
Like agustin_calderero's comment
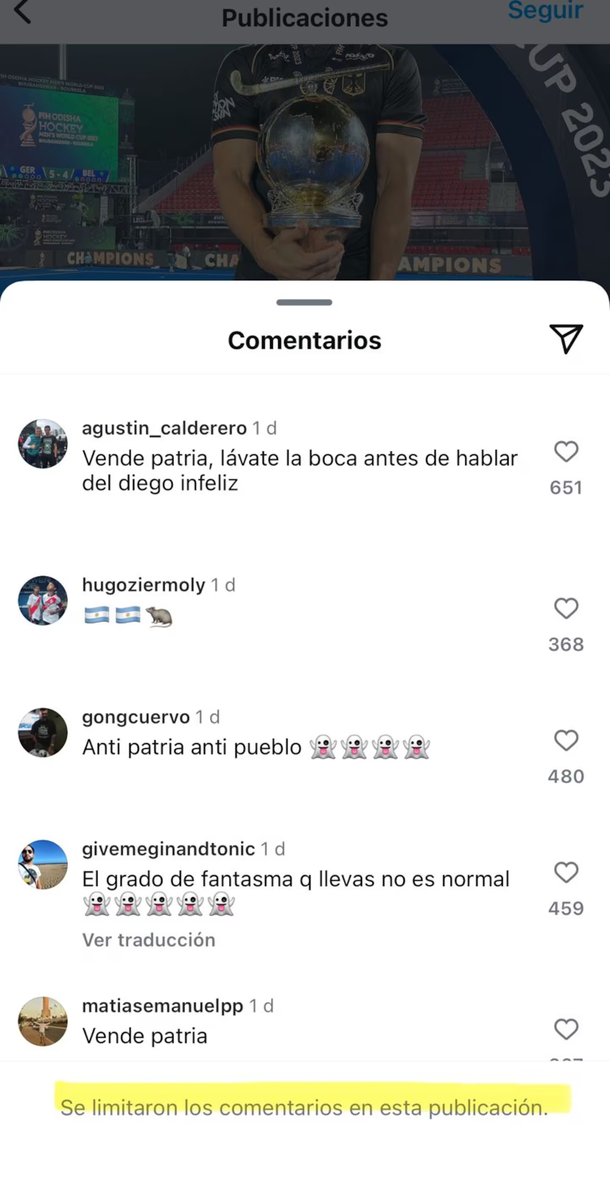coord(566,452)
